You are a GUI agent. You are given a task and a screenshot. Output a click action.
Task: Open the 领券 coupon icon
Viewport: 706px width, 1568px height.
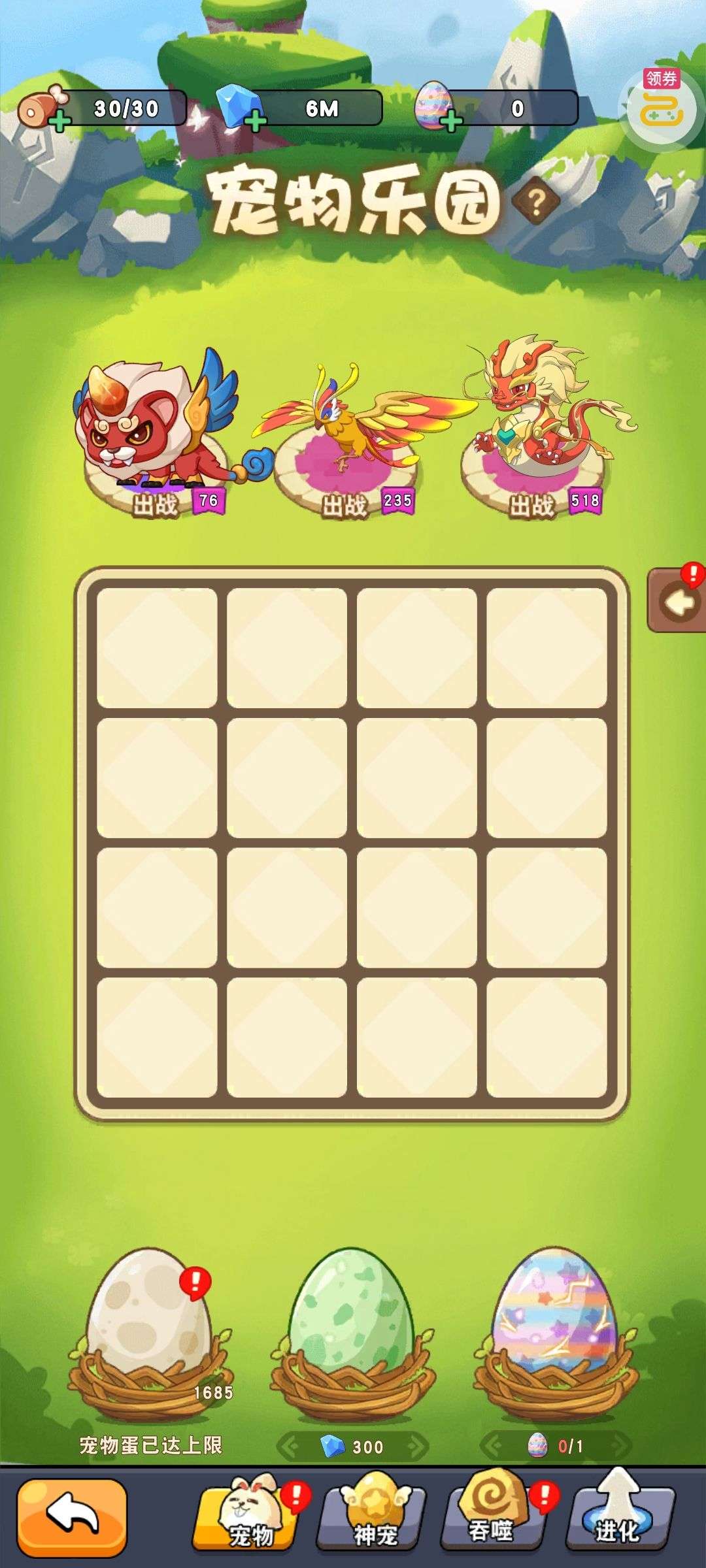pyautogui.click(x=662, y=107)
